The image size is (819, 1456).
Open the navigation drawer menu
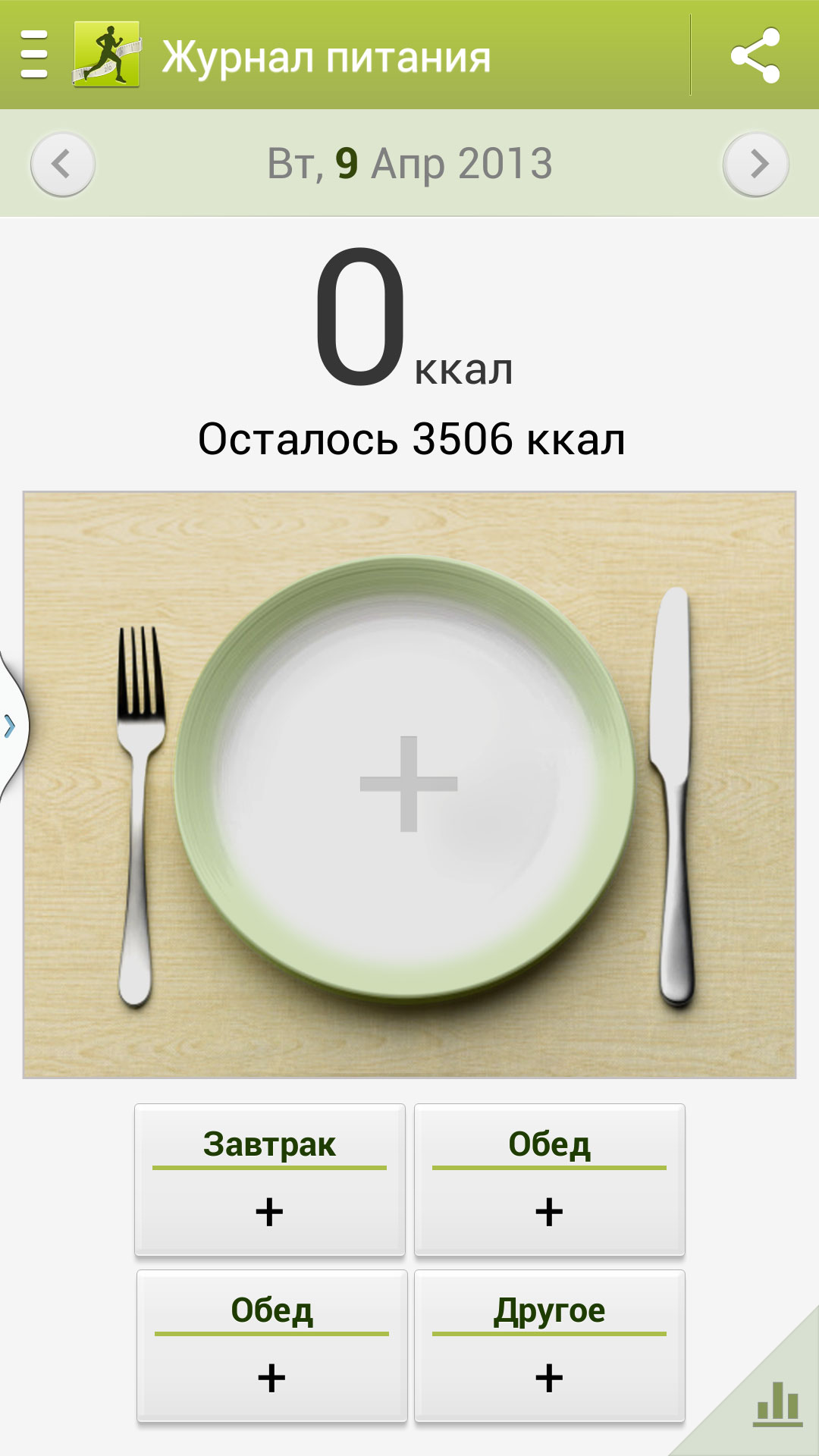pyautogui.click(x=34, y=55)
